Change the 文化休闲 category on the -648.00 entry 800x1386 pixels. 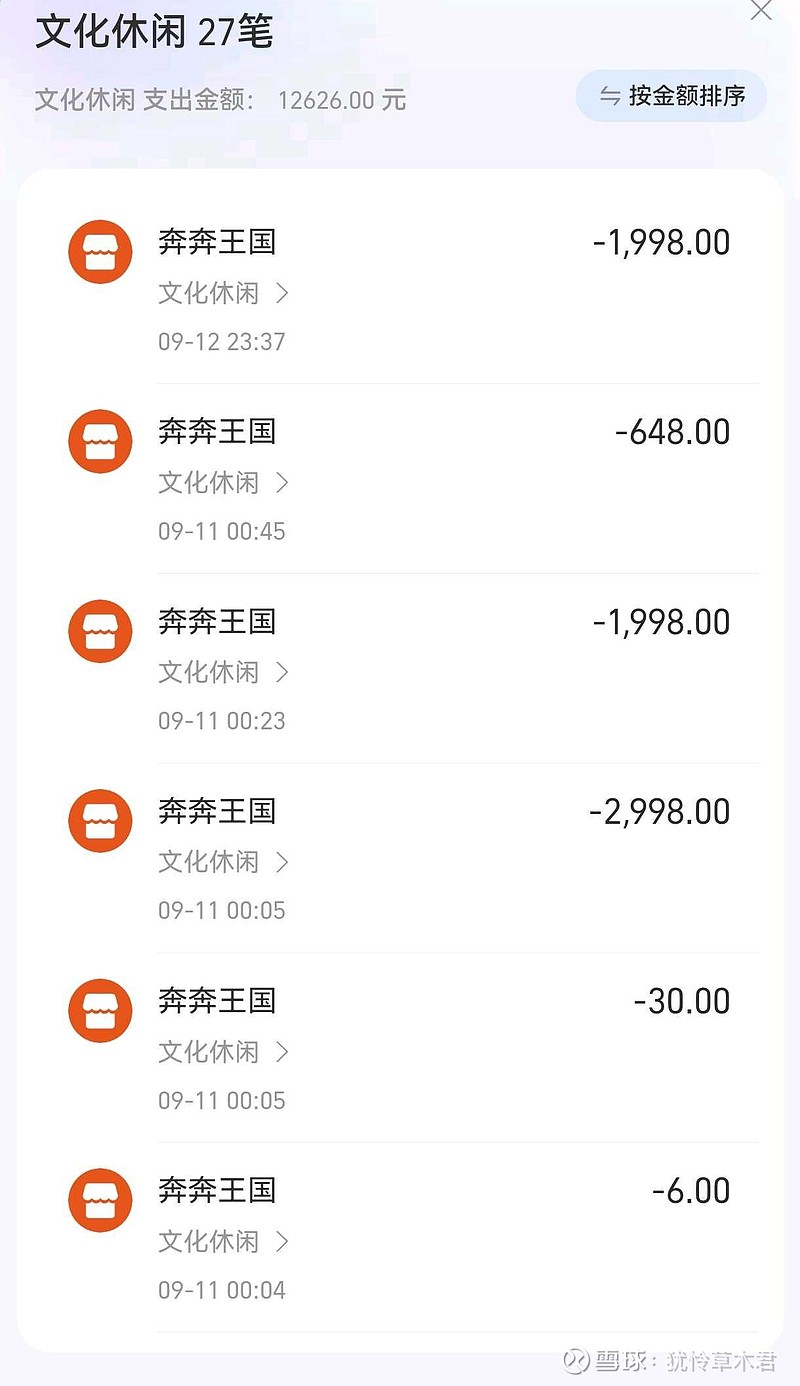[x=223, y=483]
